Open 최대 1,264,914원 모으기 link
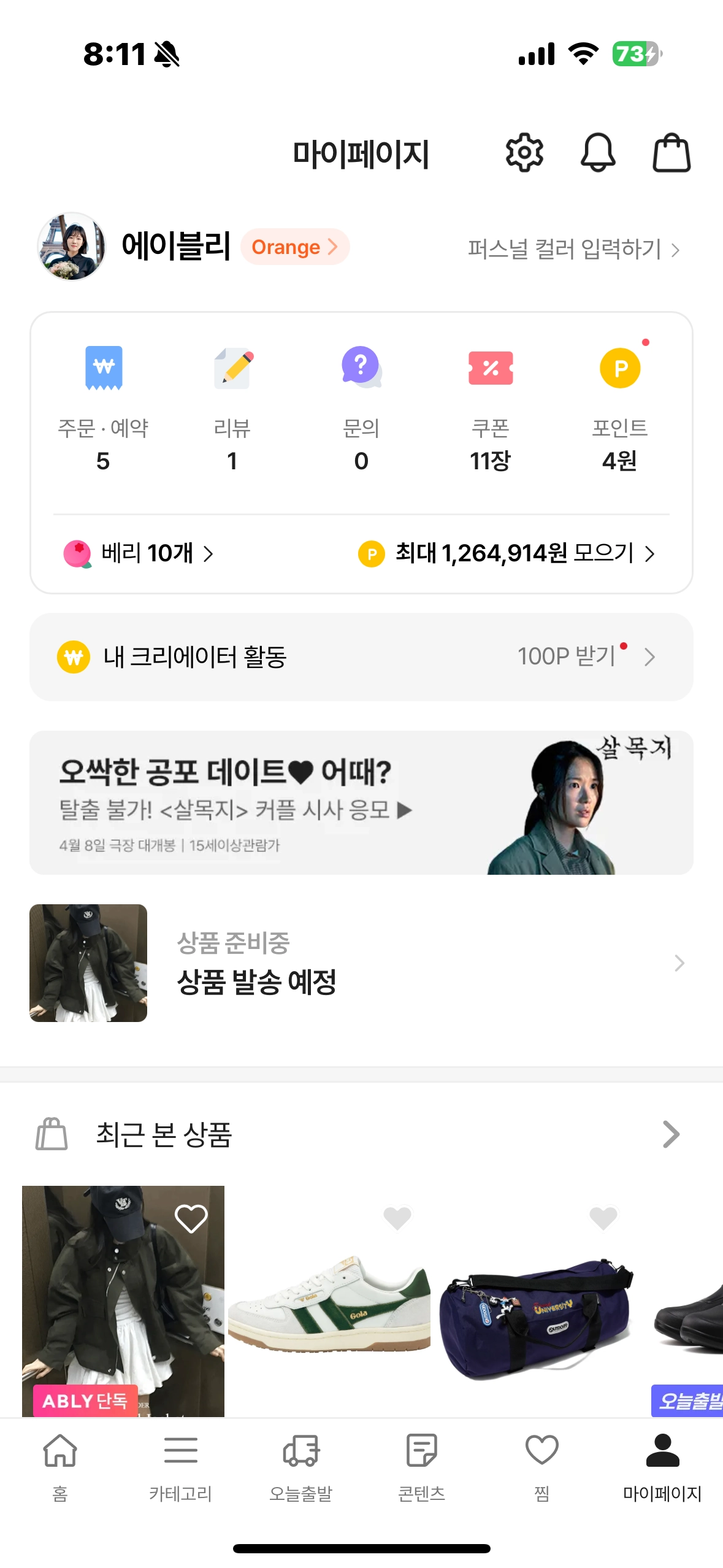 pyautogui.click(x=507, y=553)
